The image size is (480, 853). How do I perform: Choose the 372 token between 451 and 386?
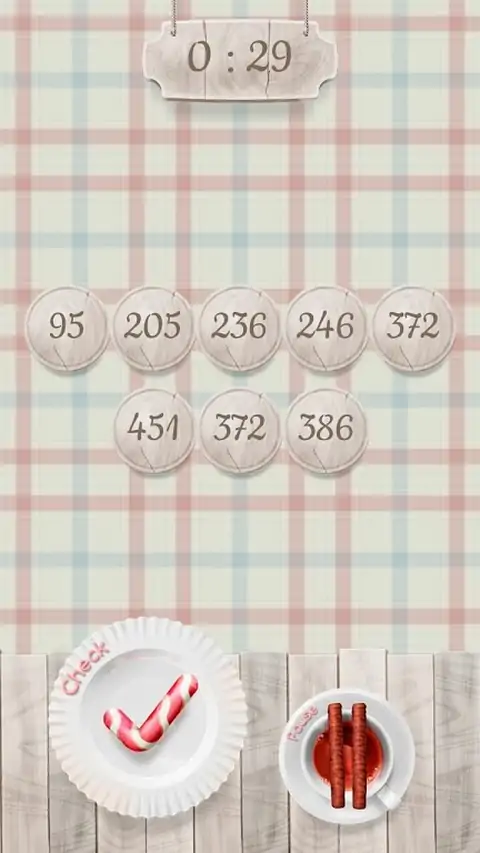(x=240, y=430)
